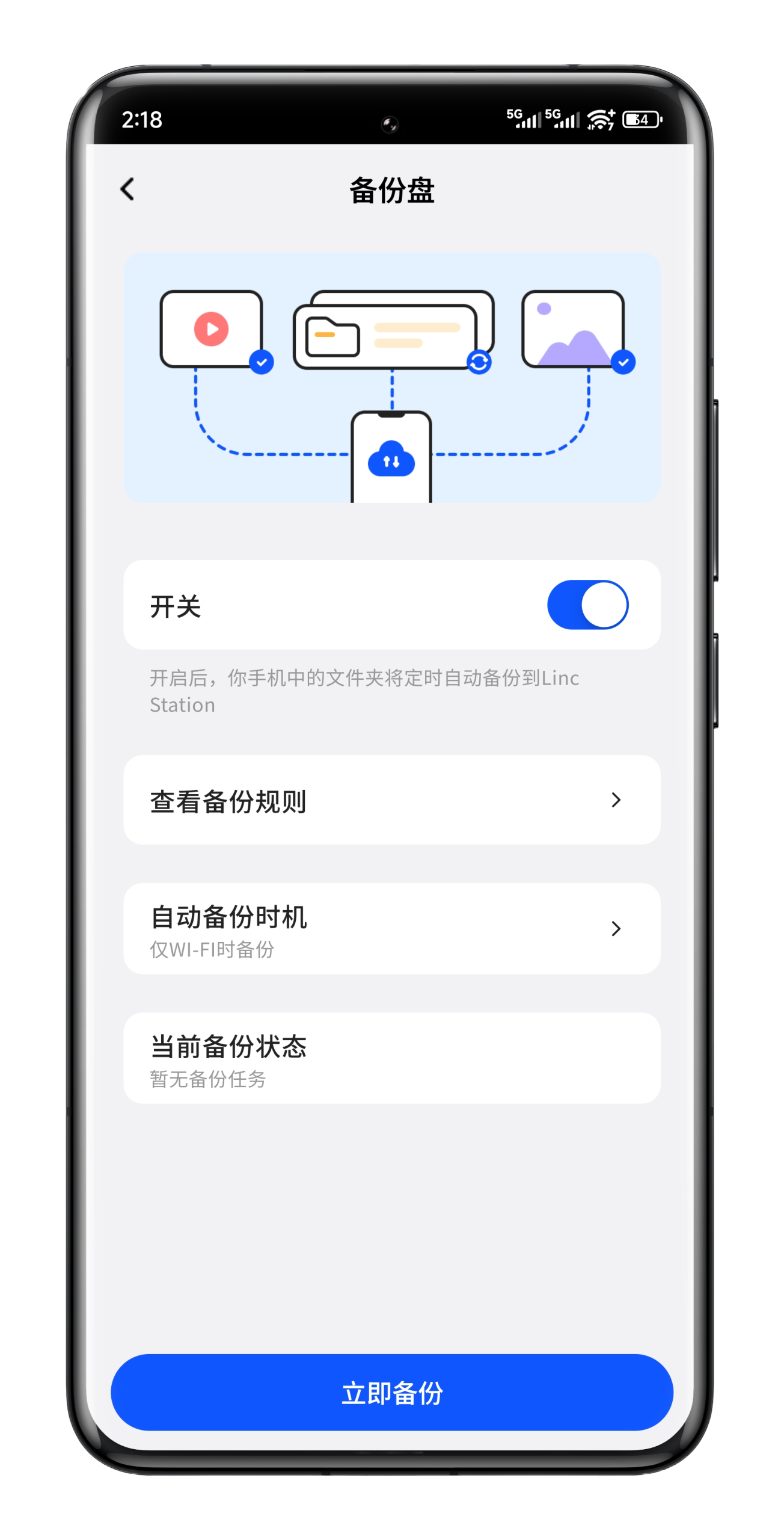This screenshot has height=1540, width=784.
Task: Turn off the 开关 backup switch
Action: click(x=587, y=605)
